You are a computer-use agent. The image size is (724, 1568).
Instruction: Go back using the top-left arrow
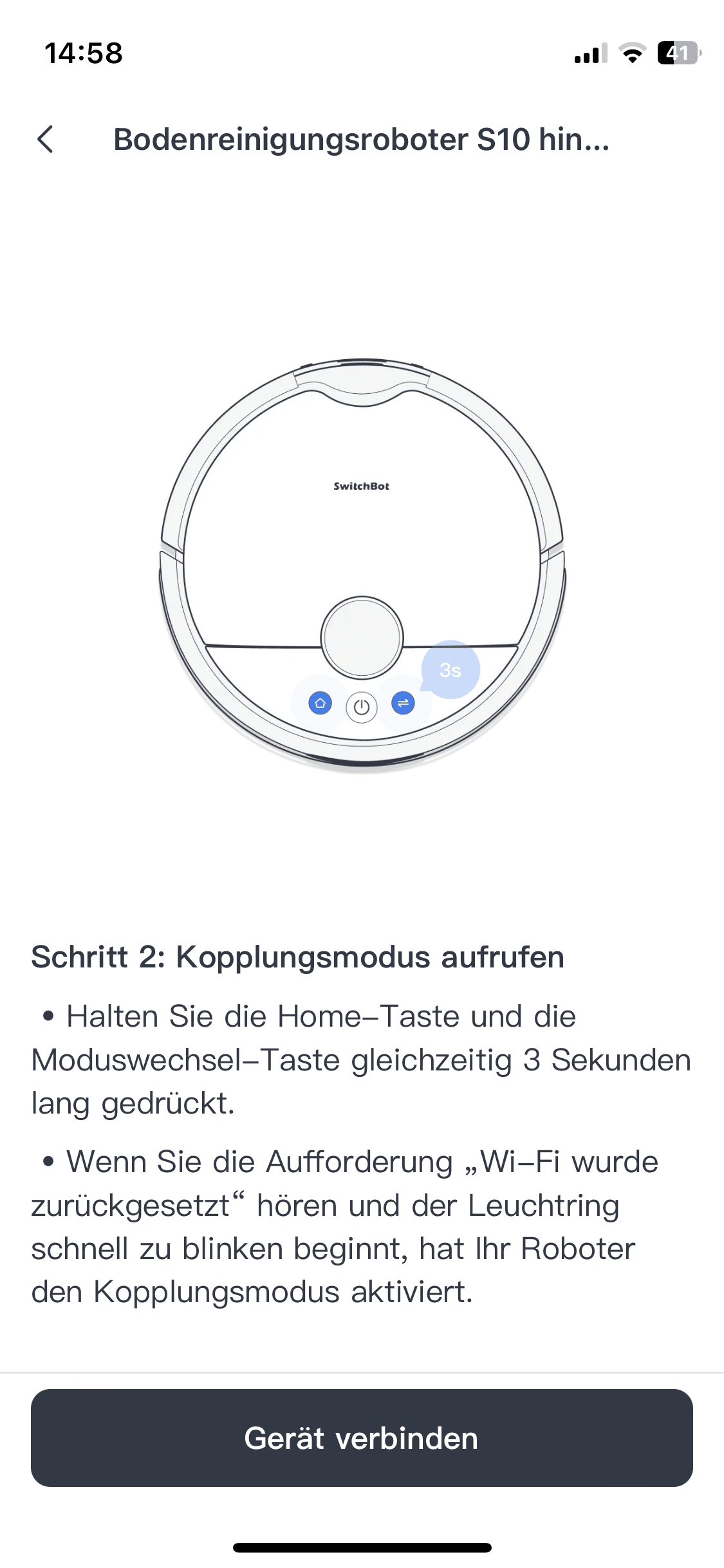coord(45,139)
